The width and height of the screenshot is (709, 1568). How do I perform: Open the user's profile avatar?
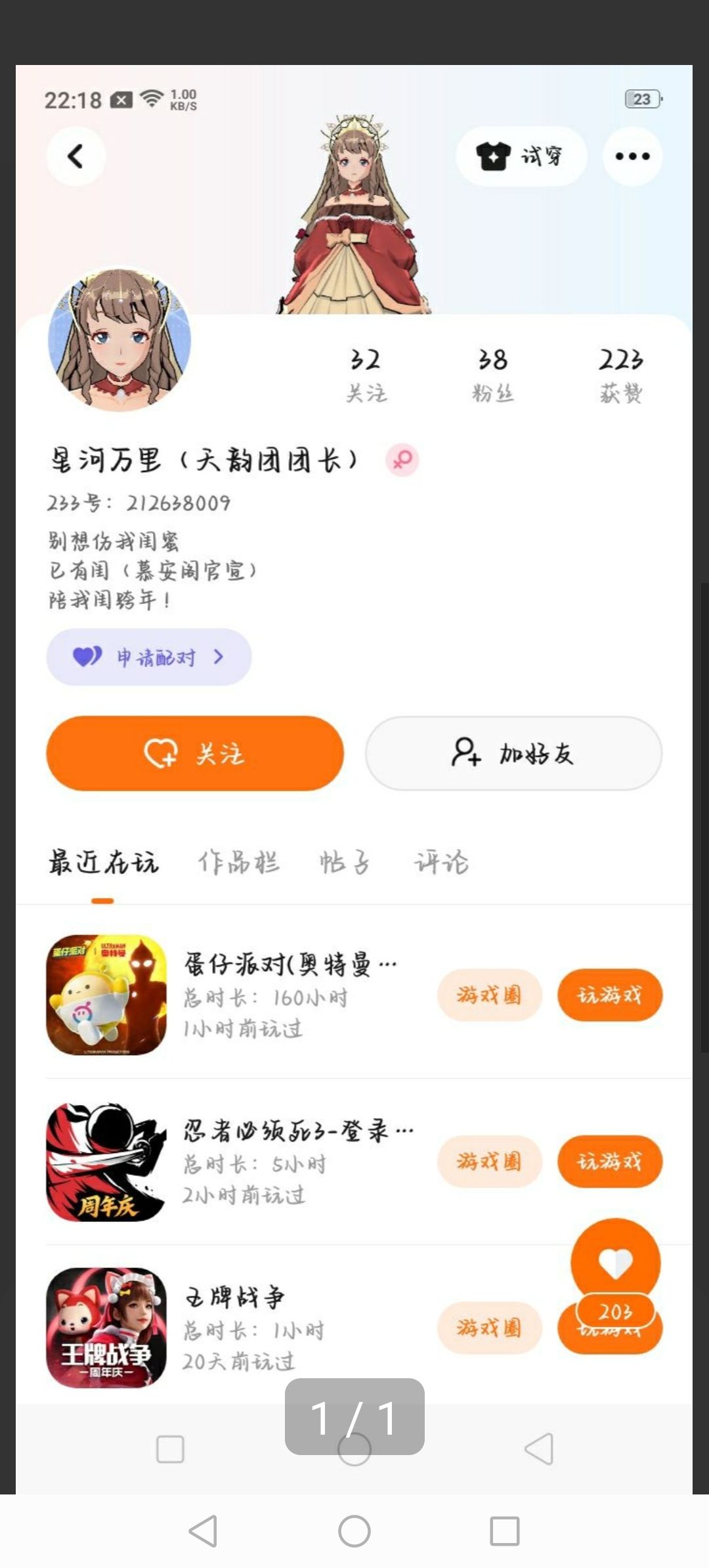pyautogui.click(x=119, y=339)
